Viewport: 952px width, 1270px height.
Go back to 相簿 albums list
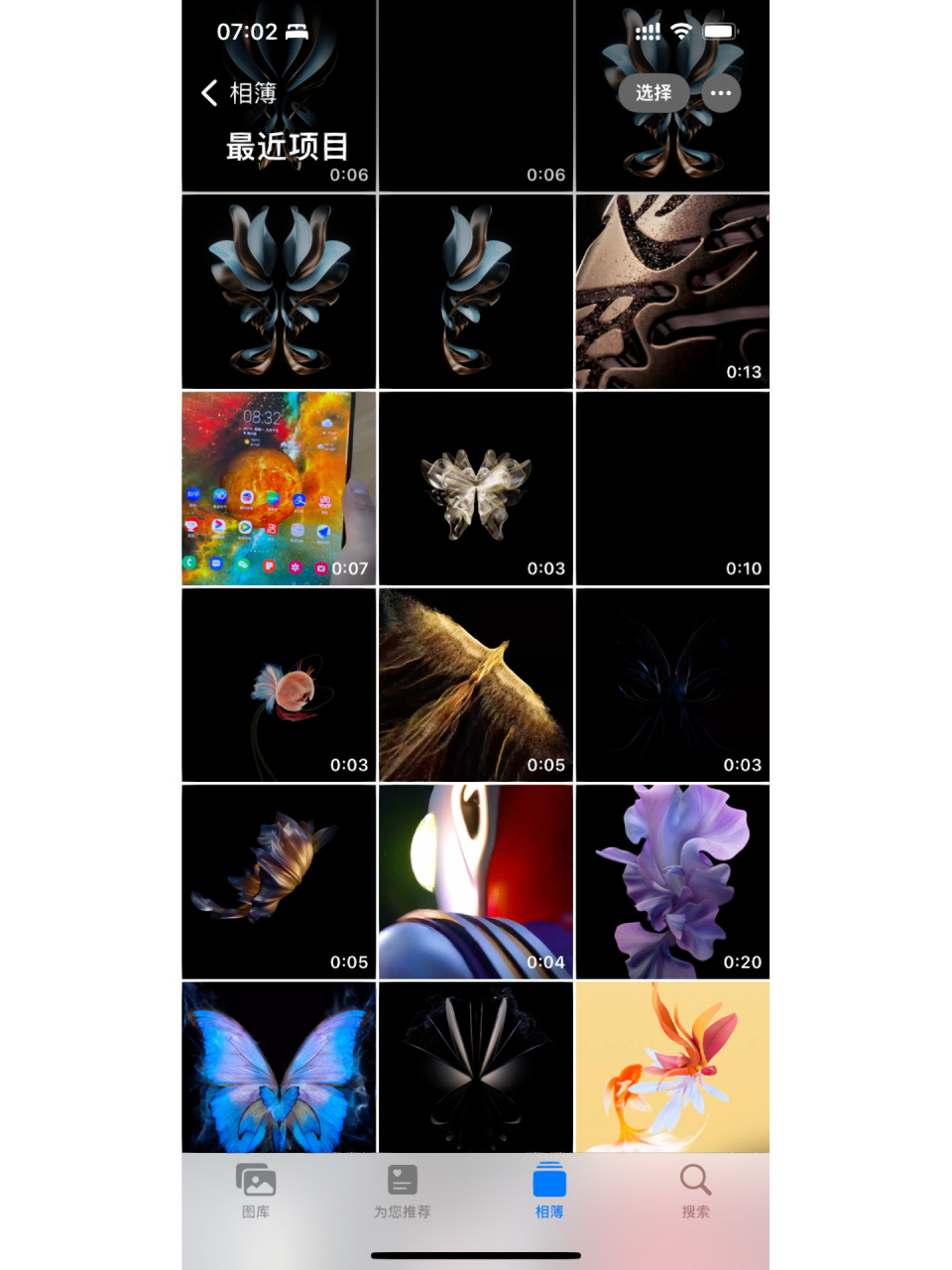pos(239,93)
